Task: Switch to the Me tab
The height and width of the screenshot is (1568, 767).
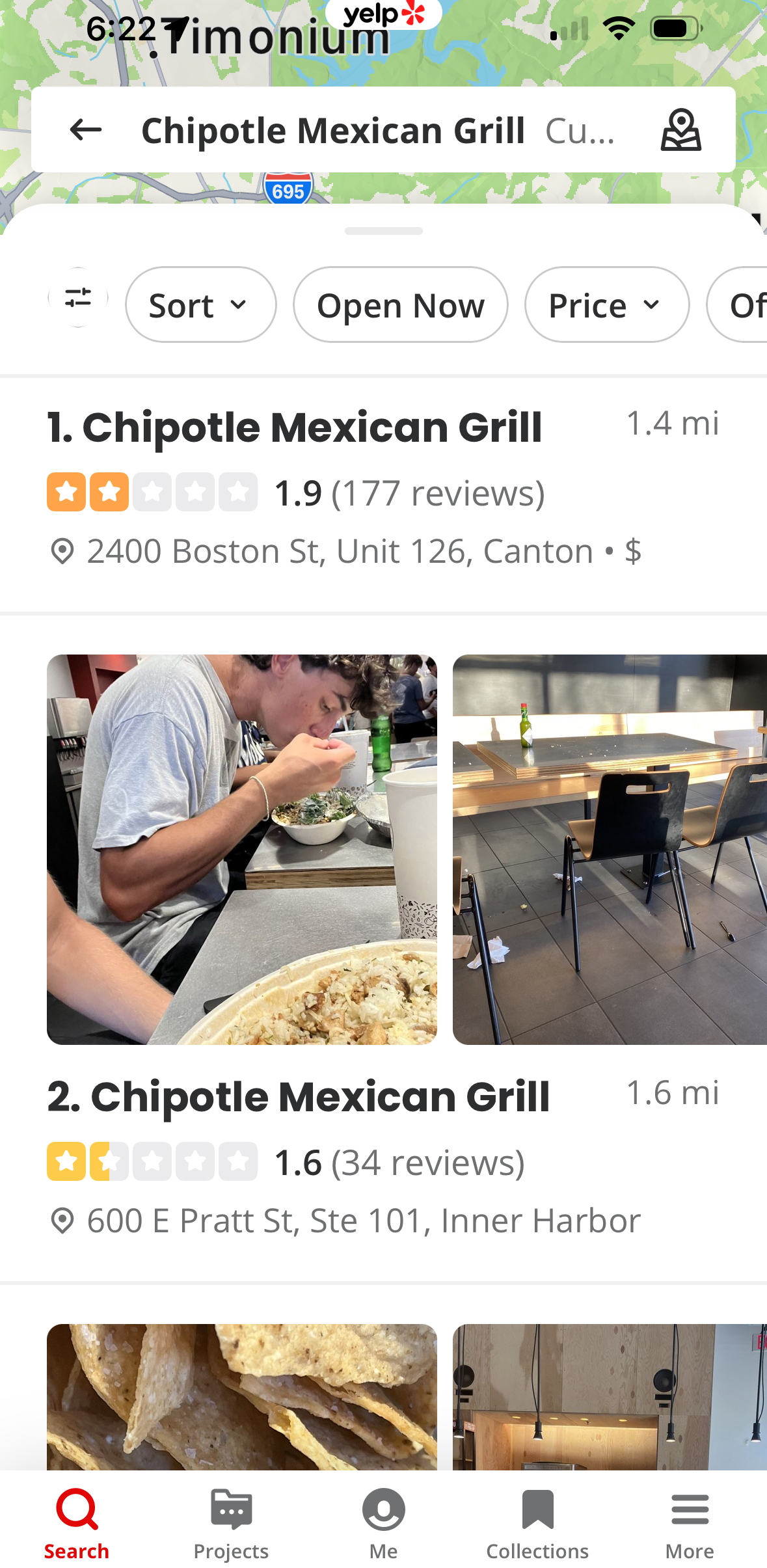Action: (x=383, y=1522)
